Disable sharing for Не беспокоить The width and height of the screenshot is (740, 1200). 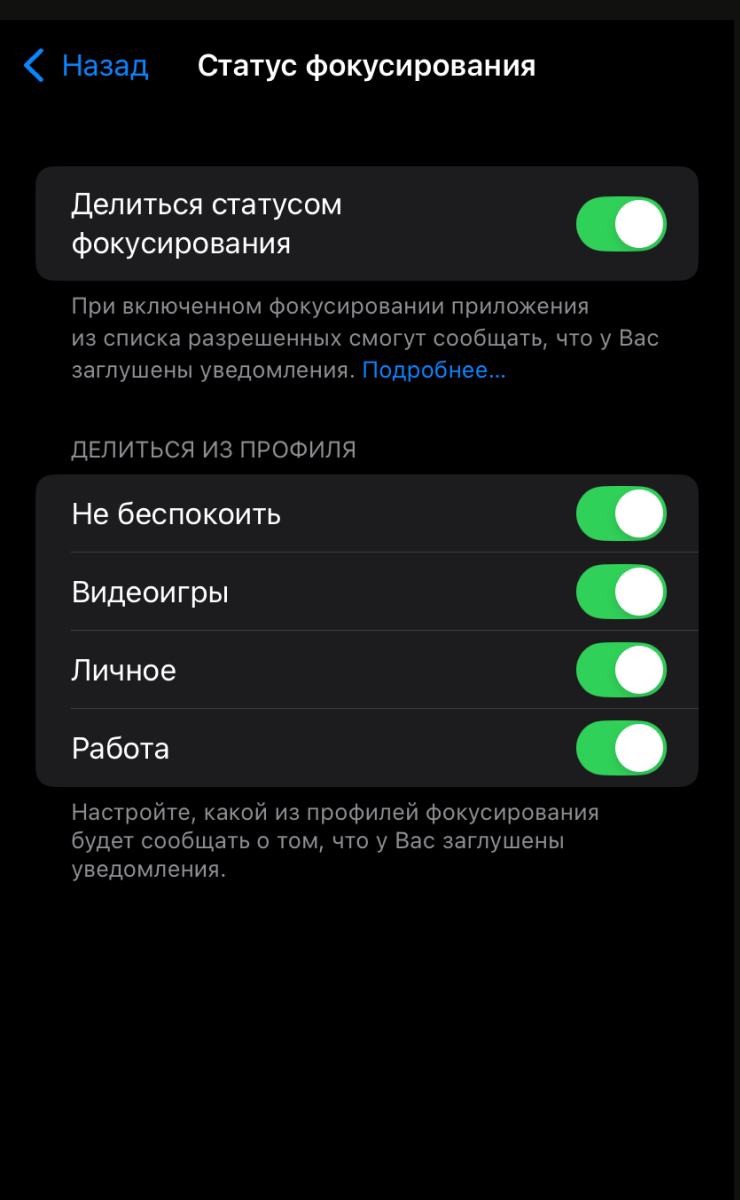tap(620, 514)
